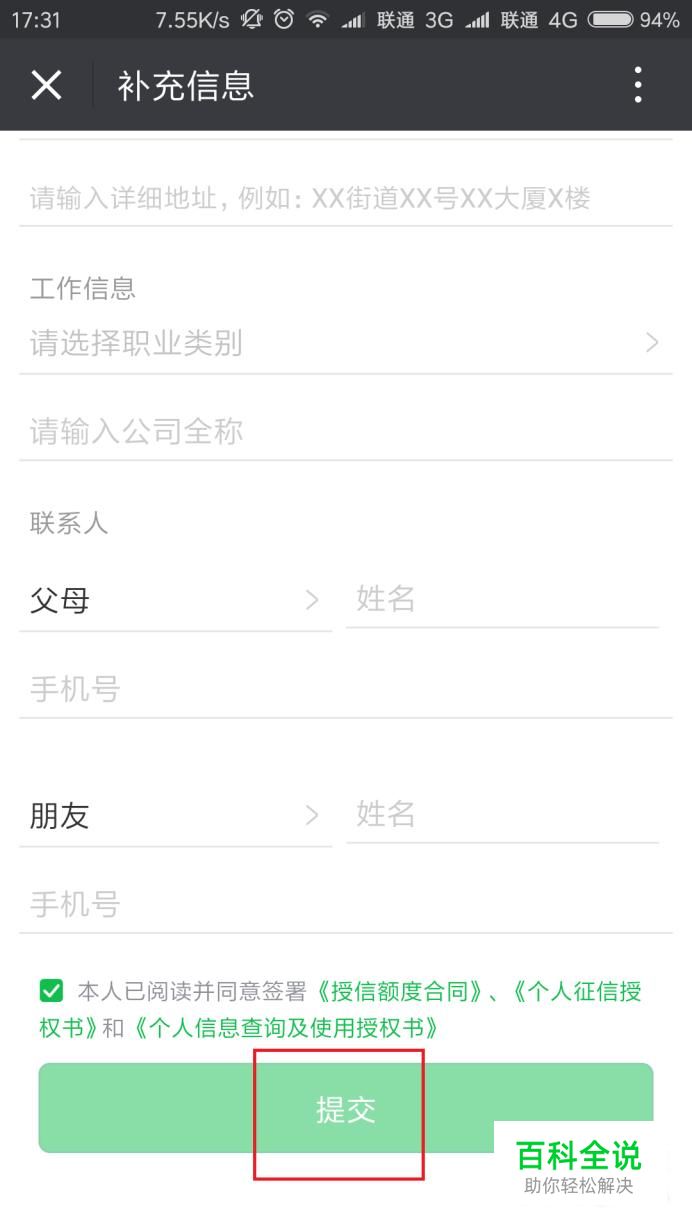Change the 父母 contact relationship

(174, 600)
